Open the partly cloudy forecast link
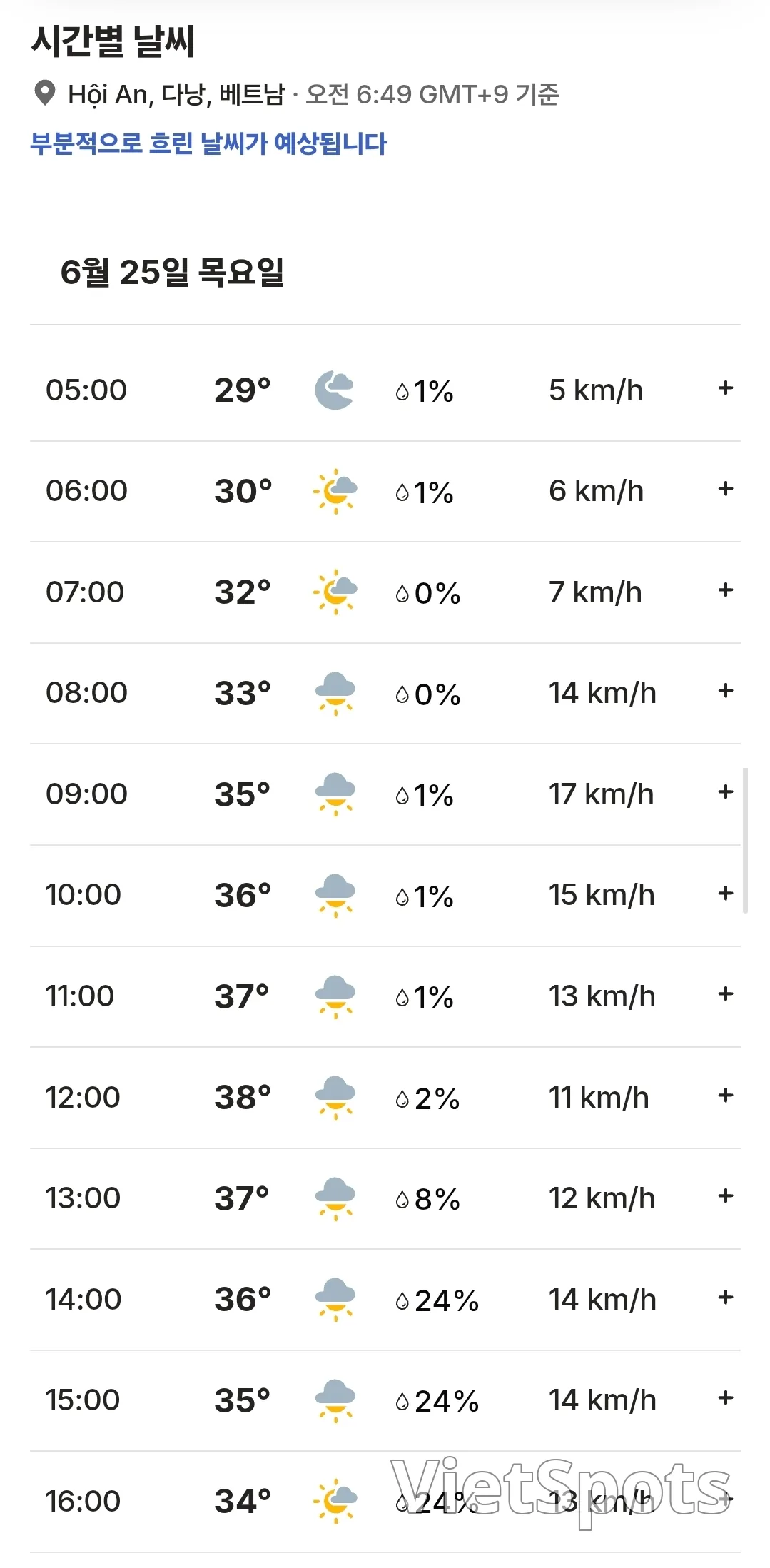This screenshot has width=770, height=1568. pyautogui.click(x=208, y=143)
